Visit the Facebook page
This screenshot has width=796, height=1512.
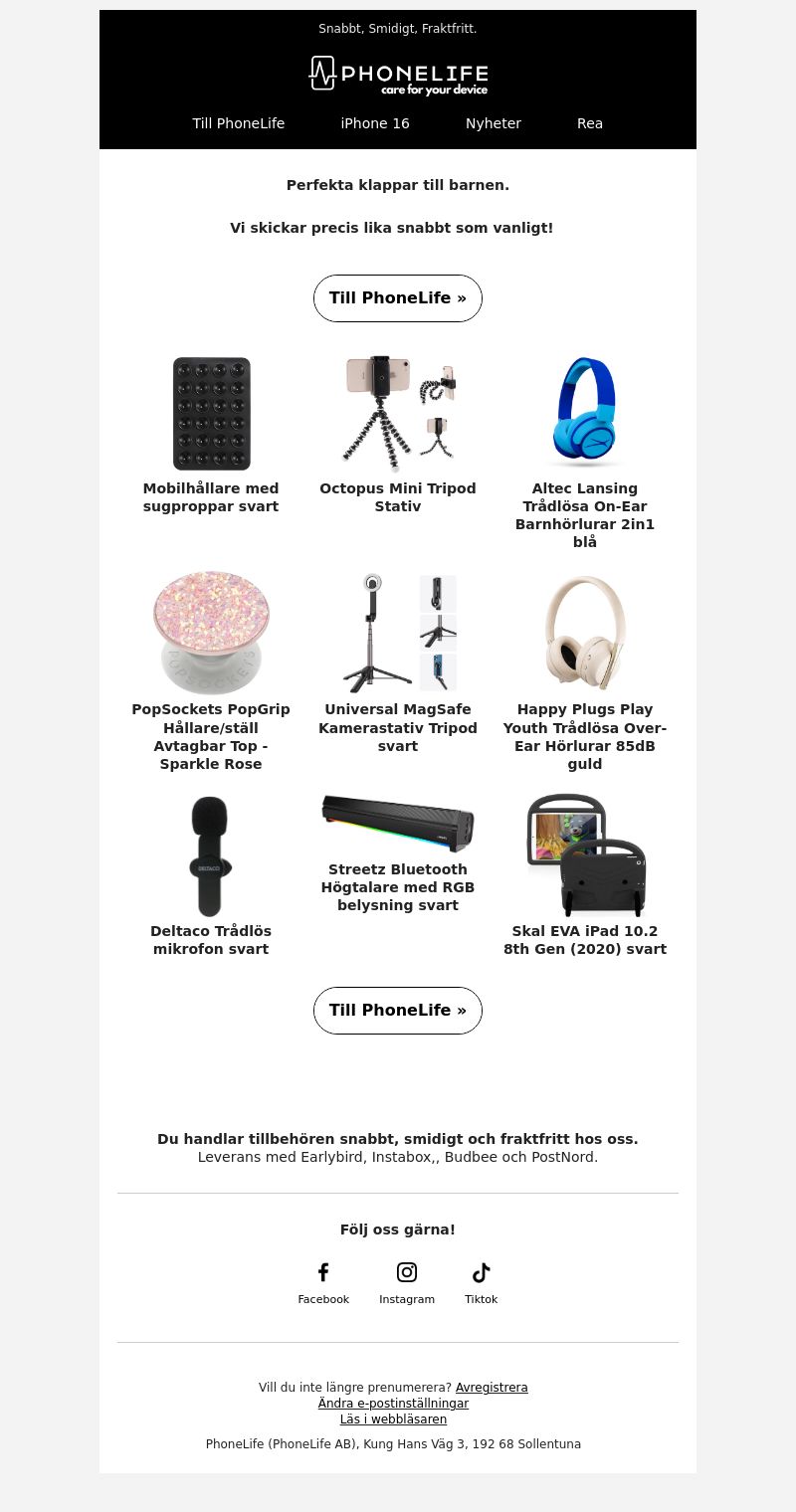point(323,1283)
